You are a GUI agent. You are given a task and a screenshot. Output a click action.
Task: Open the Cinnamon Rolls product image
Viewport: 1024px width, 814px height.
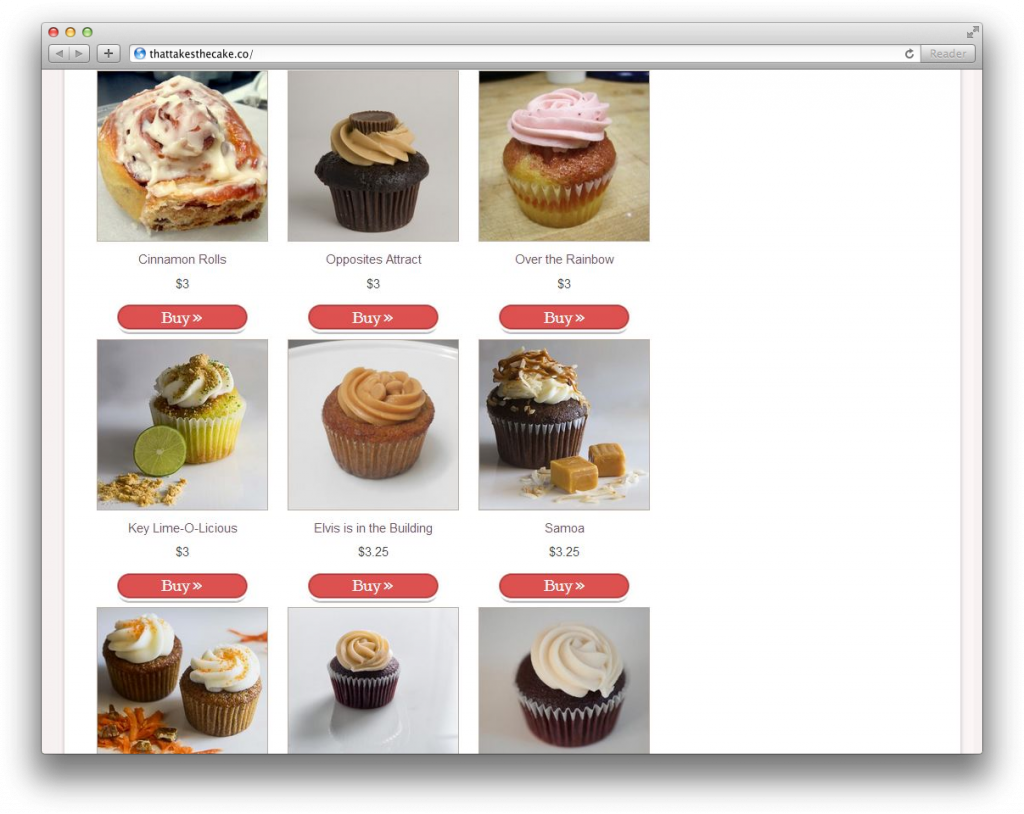pyautogui.click(x=182, y=156)
